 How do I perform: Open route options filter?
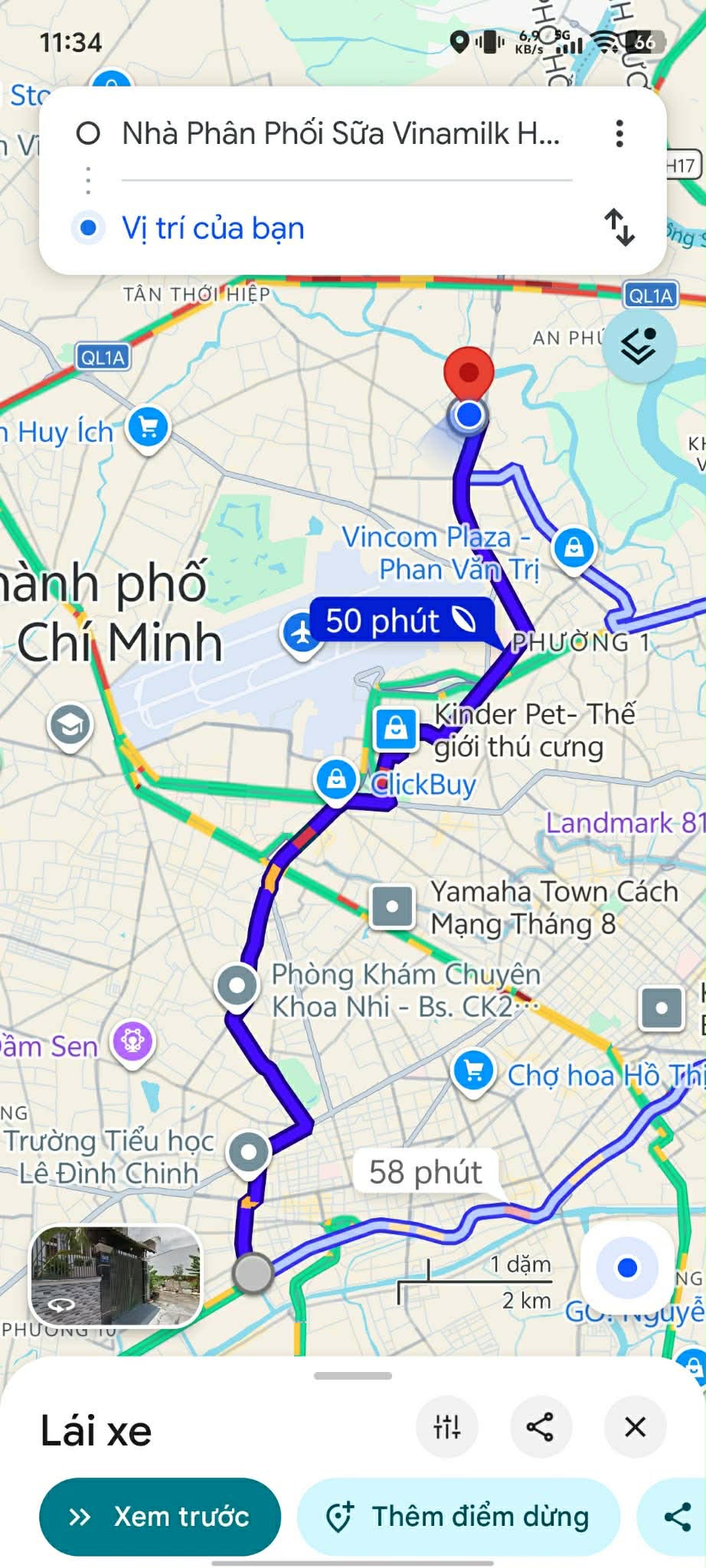click(x=447, y=1427)
